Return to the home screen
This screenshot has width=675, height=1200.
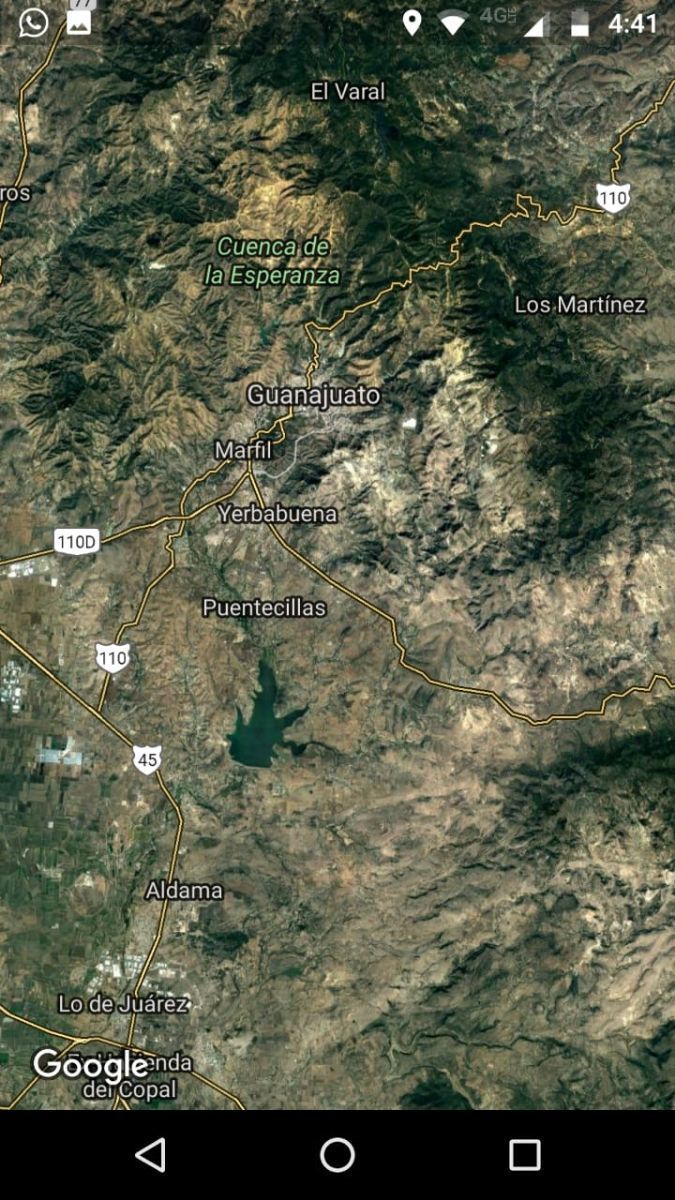[x=337, y=1155]
